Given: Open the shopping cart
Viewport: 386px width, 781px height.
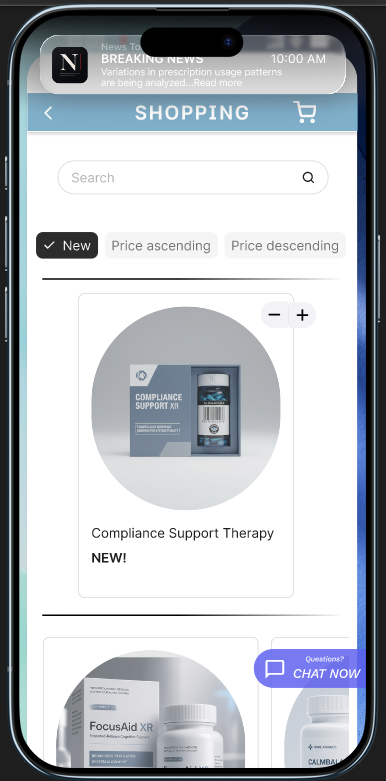Looking at the screenshot, I should [x=304, y=112].
